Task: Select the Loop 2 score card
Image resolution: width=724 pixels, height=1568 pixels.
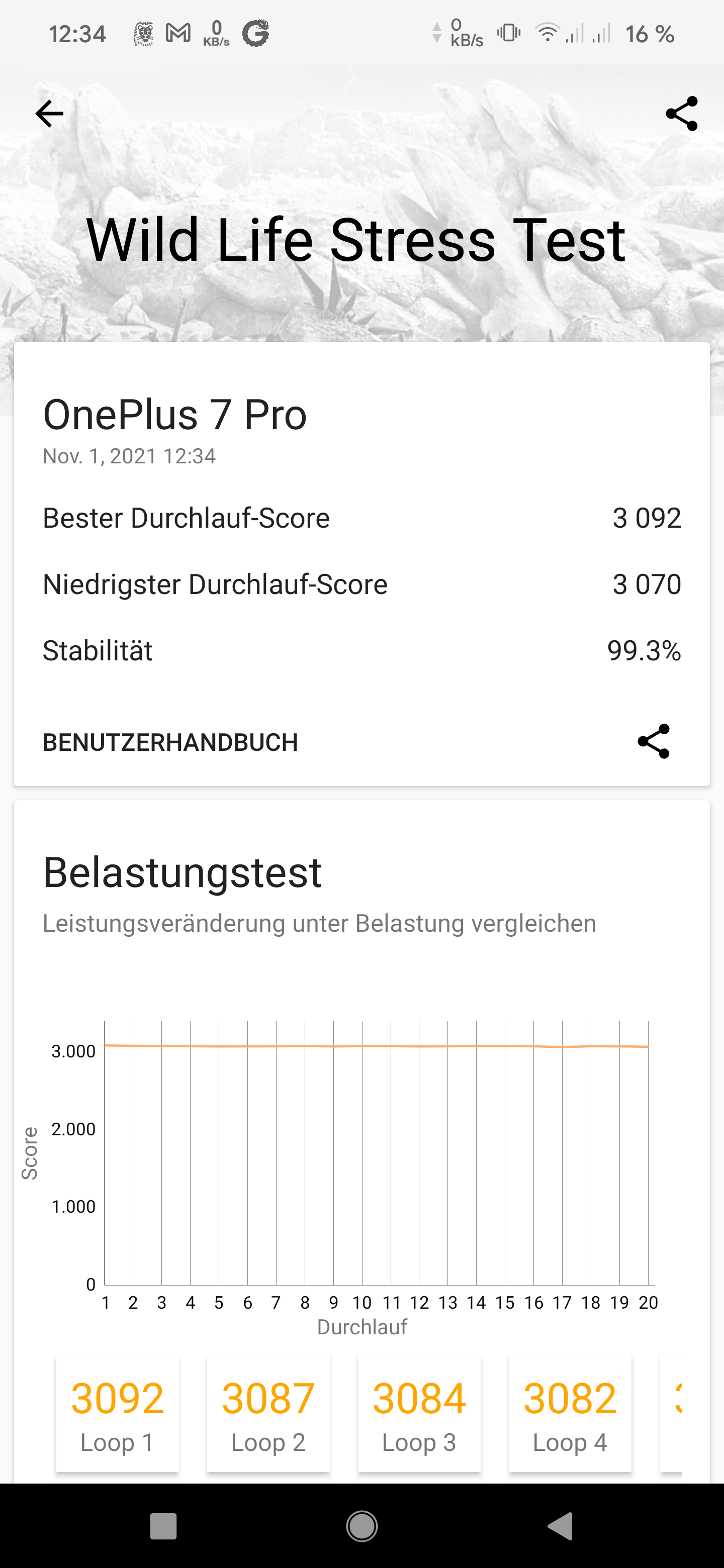Action: pos(268,1413)
